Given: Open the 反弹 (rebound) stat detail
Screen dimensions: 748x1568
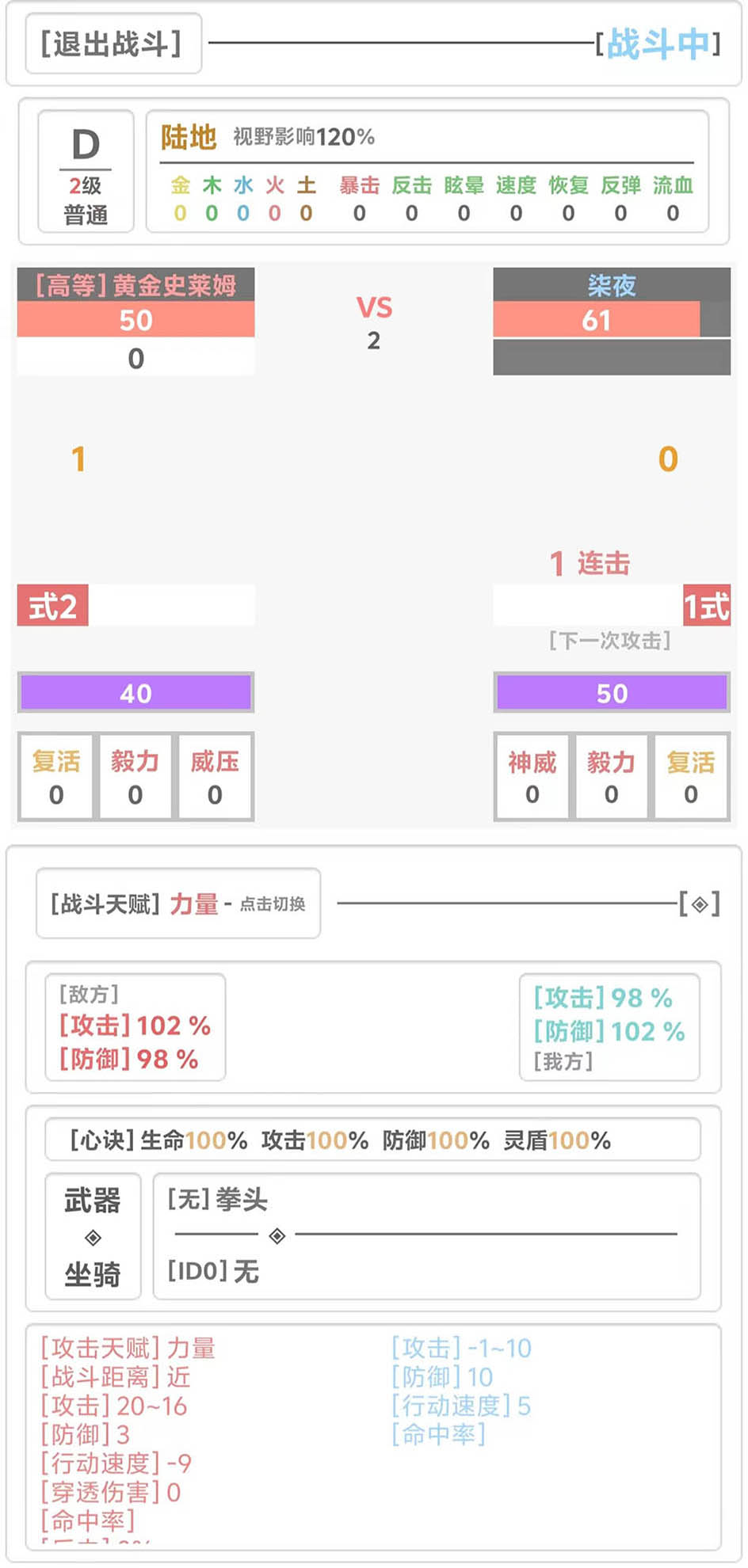Looking at the screenshot, I should click(620, 200).
